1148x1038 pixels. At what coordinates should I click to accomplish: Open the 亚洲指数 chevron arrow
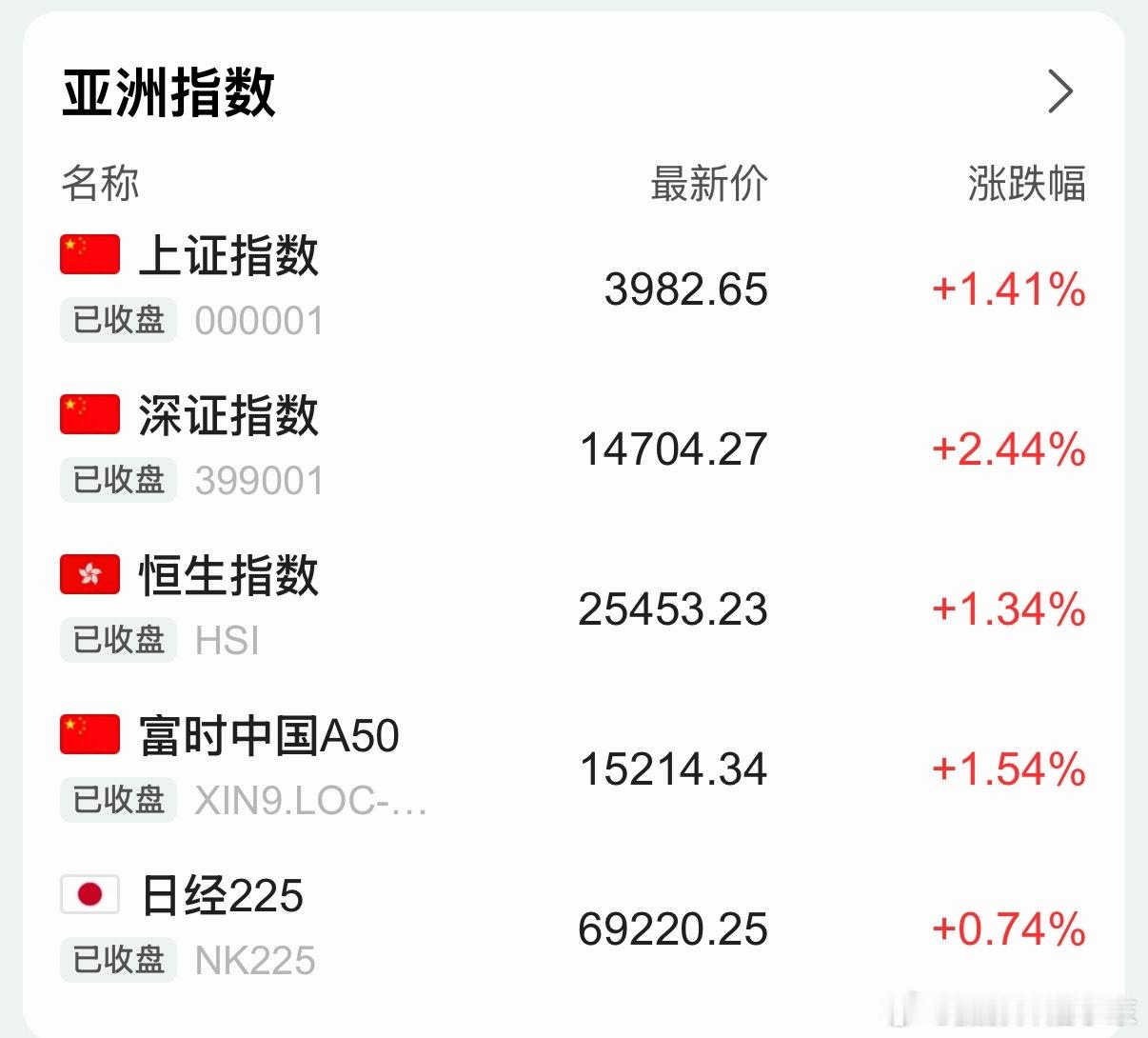(1060, 91)
